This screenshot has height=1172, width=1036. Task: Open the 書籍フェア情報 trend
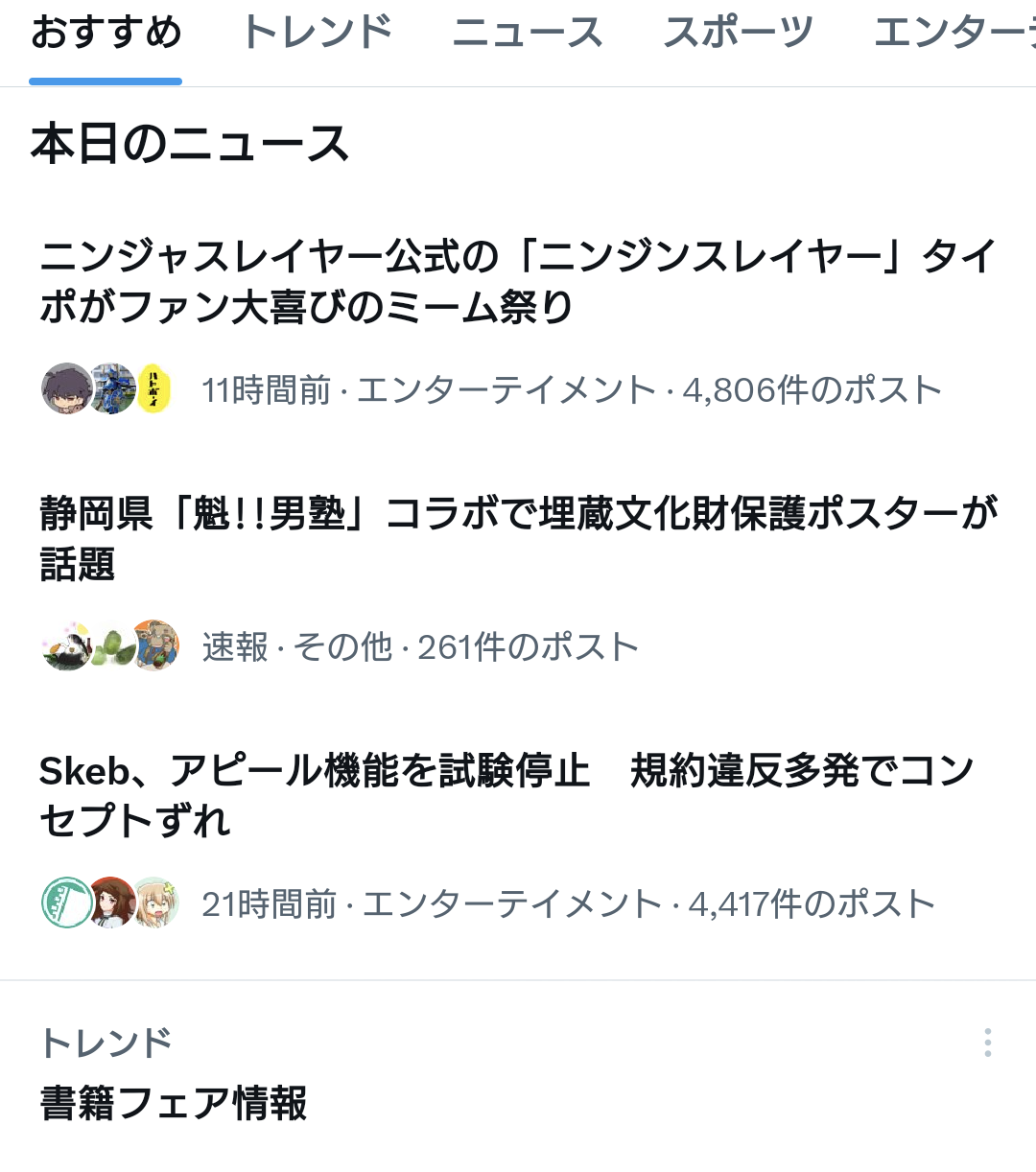point(174,1103)
